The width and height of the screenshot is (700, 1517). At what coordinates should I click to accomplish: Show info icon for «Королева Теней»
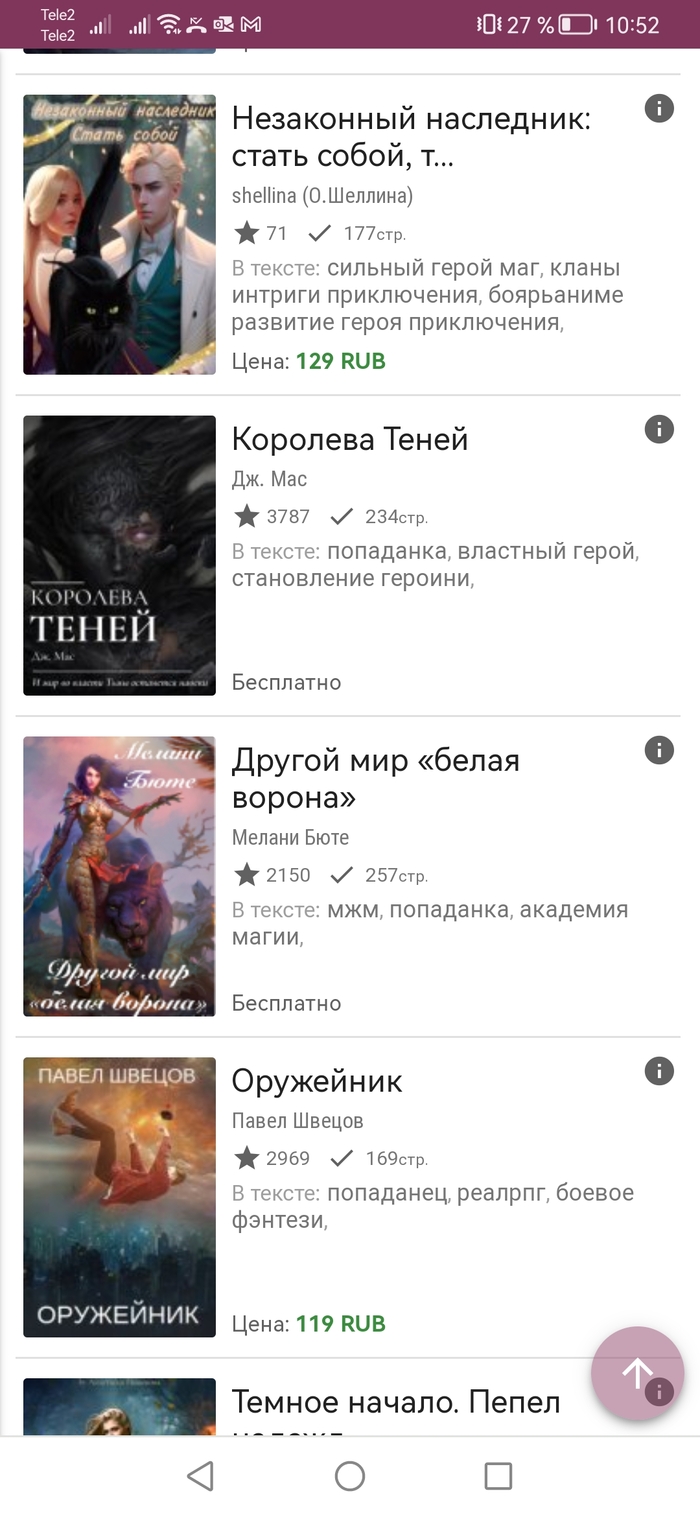pyautogui.click(x=659, y=429)
